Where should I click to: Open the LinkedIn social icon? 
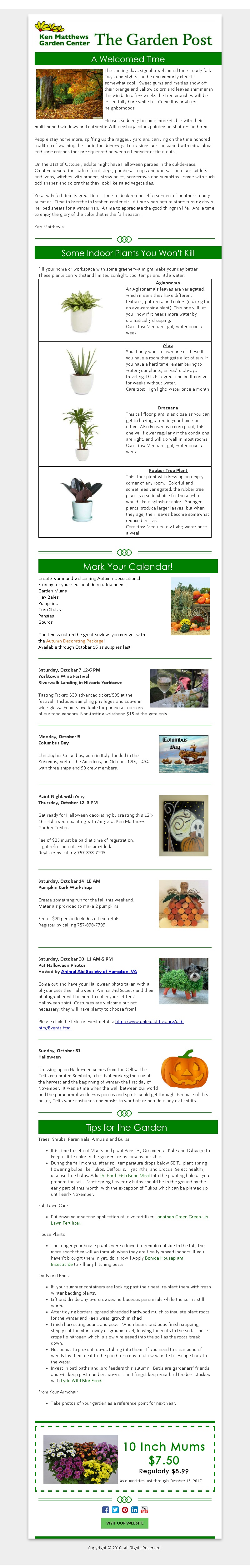click(x=134, y=1510)
